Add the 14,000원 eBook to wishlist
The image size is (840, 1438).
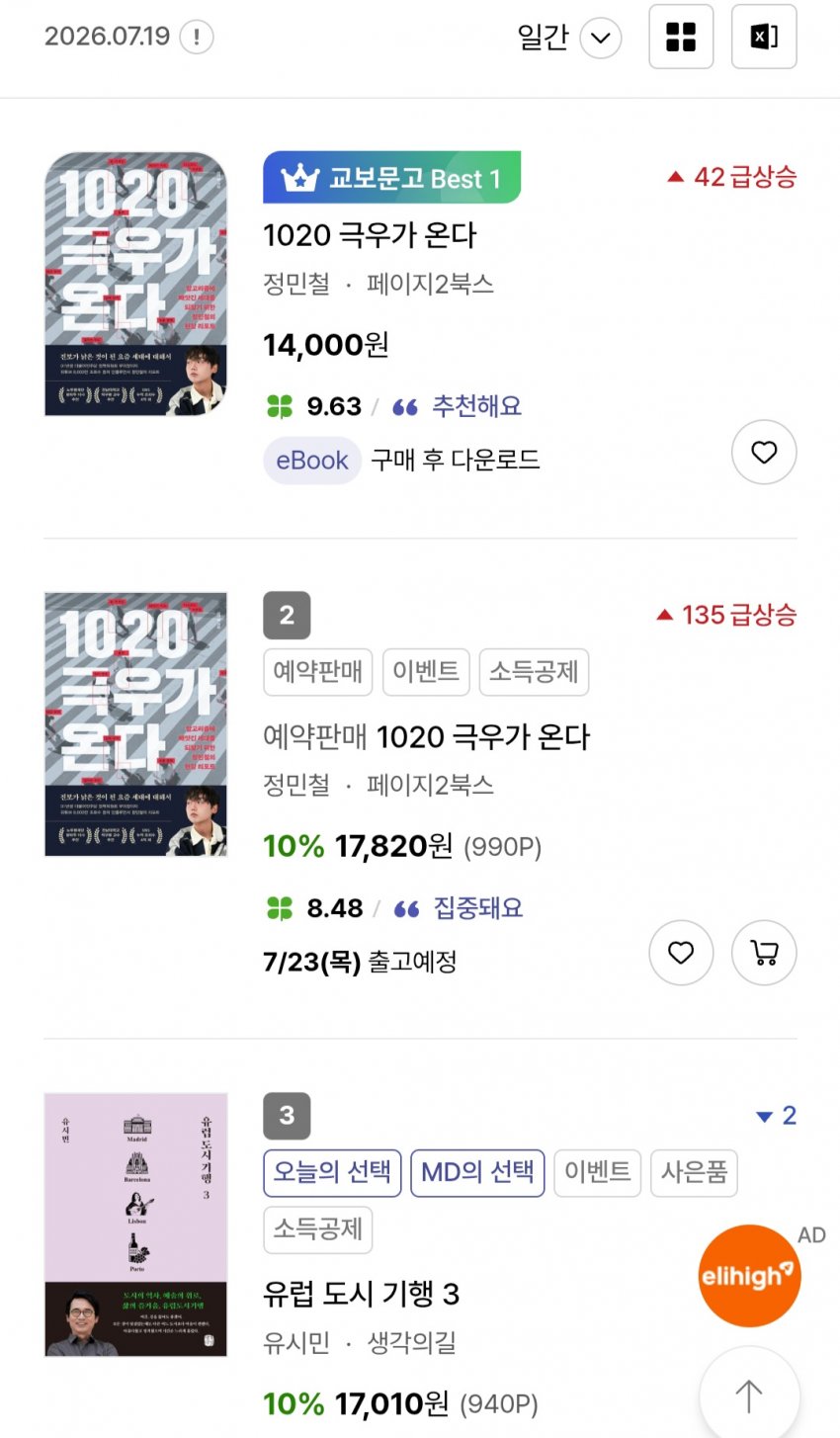pos(764,452)
